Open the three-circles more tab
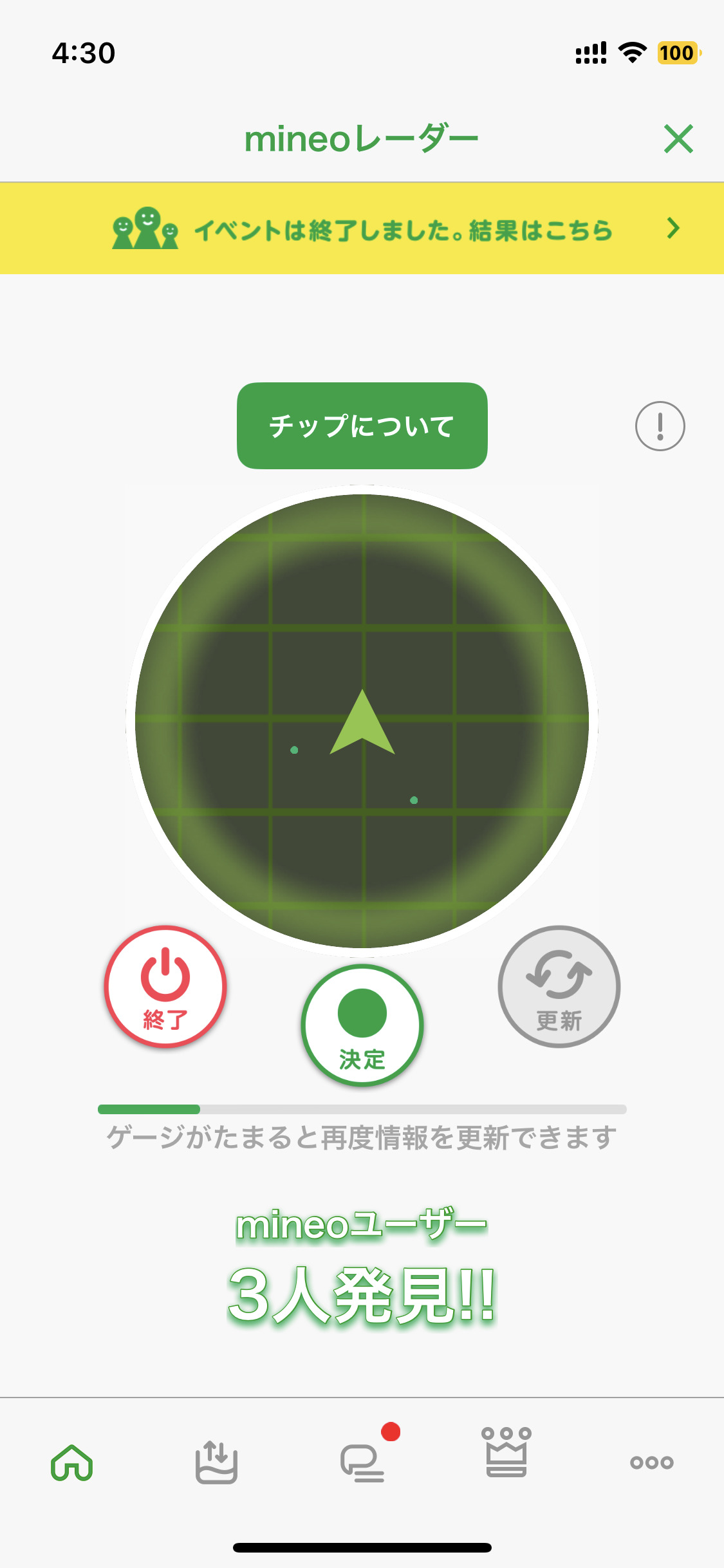Screen dimensions: 724x1568 (x=651, y=1462)
